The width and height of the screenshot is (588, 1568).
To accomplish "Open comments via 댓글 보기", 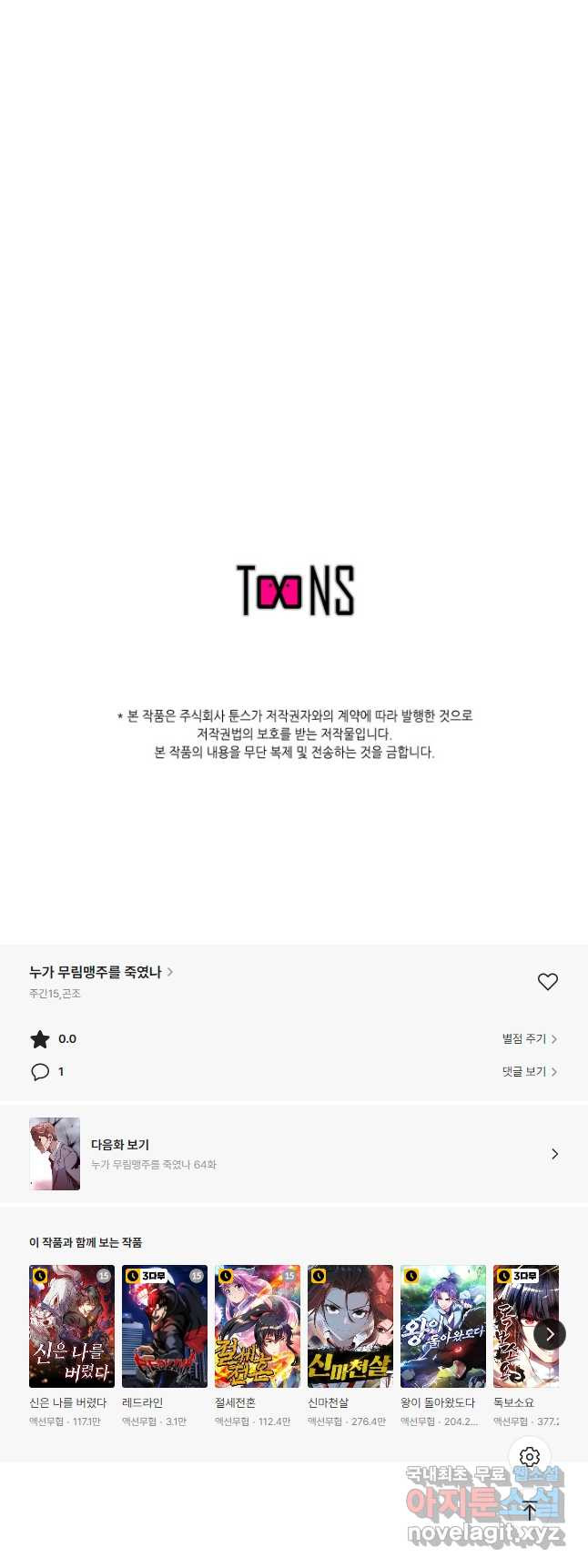I will pyautogui.click(x=529, y=1071).
